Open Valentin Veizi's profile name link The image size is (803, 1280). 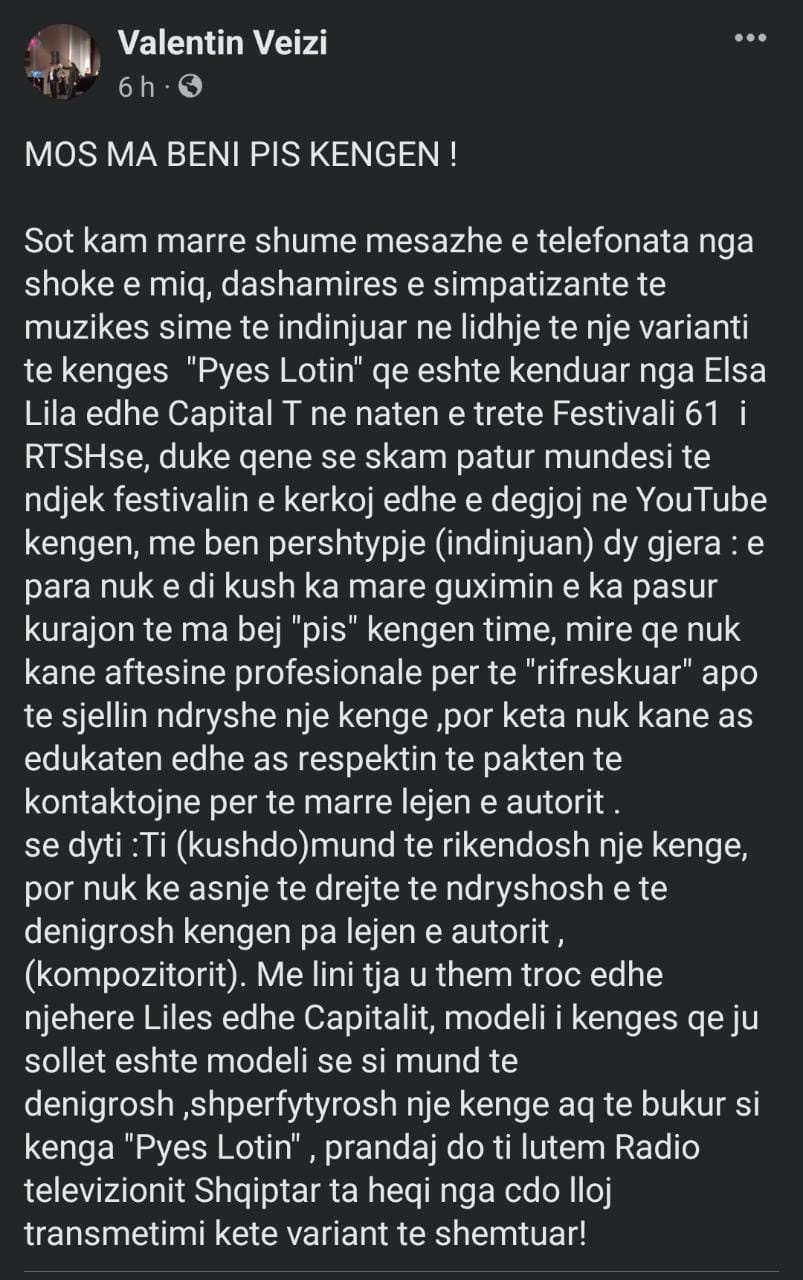(222, 42)
